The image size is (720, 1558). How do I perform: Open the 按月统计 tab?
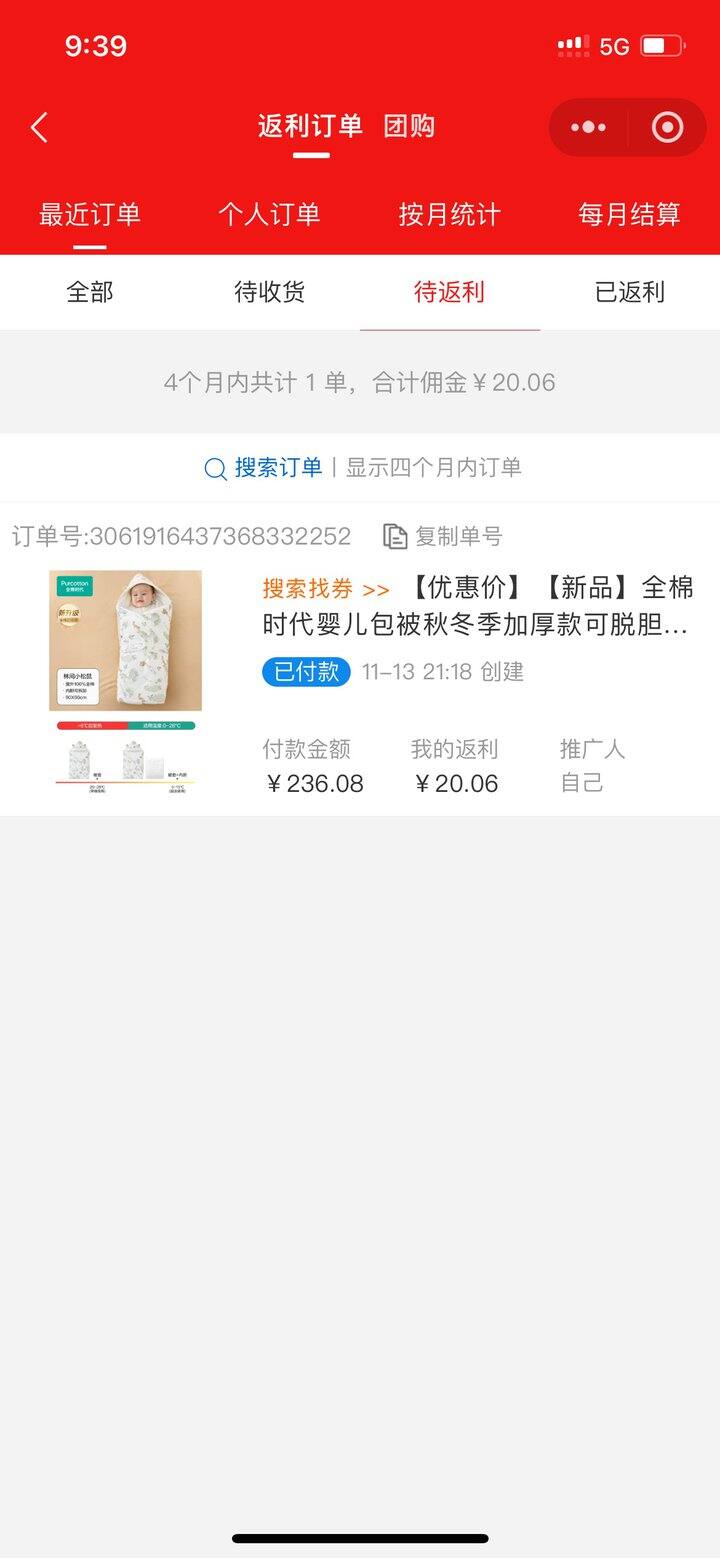click(449, 214)
